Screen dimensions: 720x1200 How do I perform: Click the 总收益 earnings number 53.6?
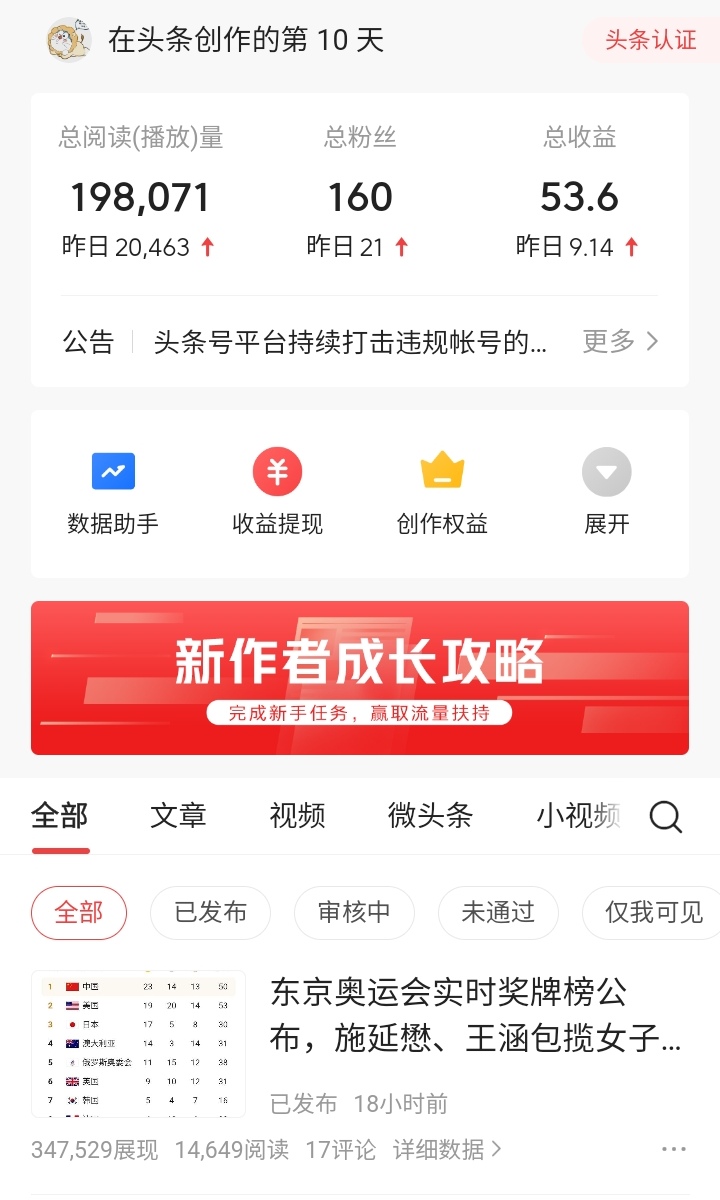(578, 197)
